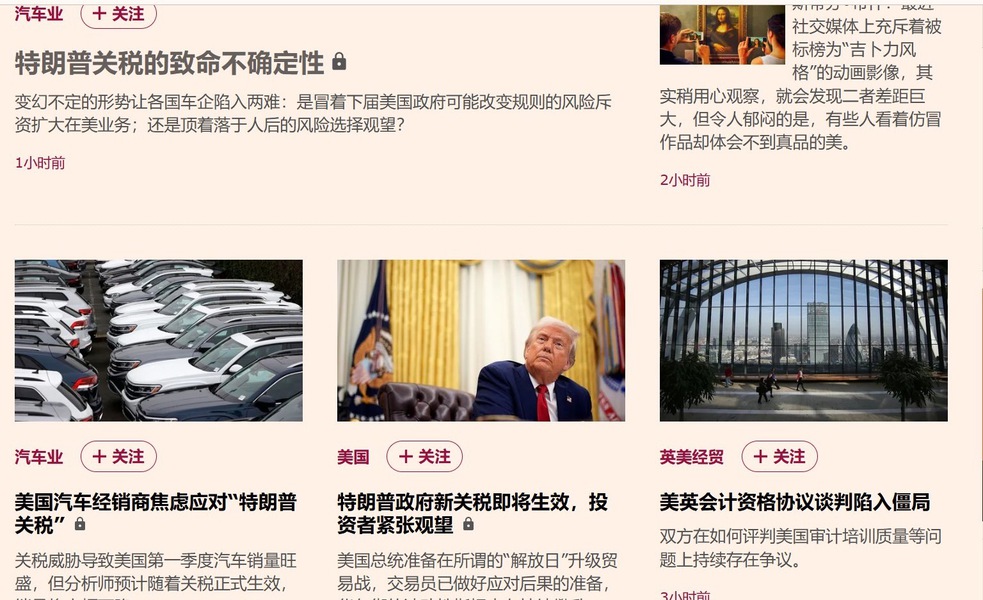
Task: Follow 汽车业 topic at top
Action: tap(118, 14)
